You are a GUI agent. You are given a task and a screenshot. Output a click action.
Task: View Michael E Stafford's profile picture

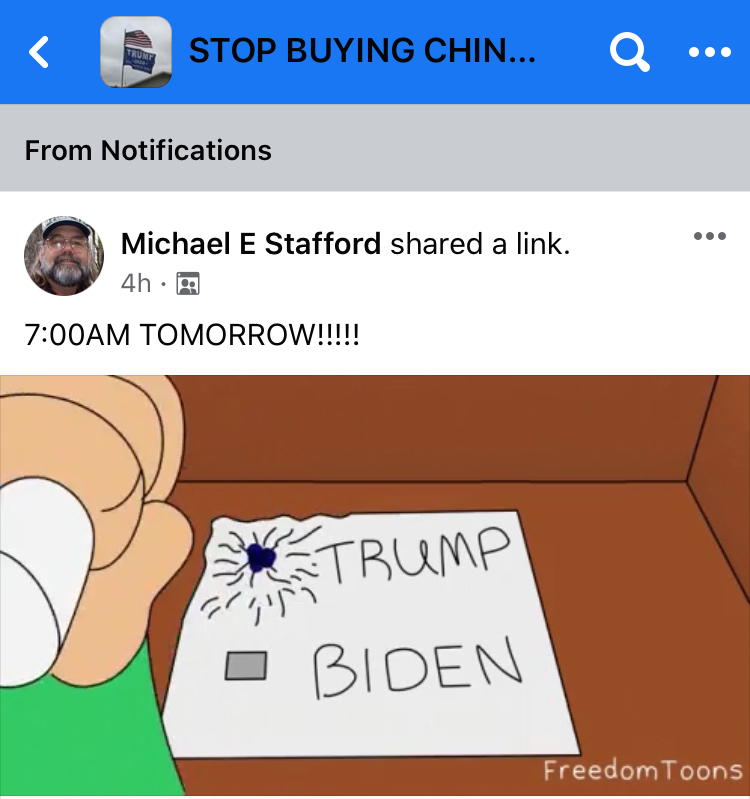64,256
